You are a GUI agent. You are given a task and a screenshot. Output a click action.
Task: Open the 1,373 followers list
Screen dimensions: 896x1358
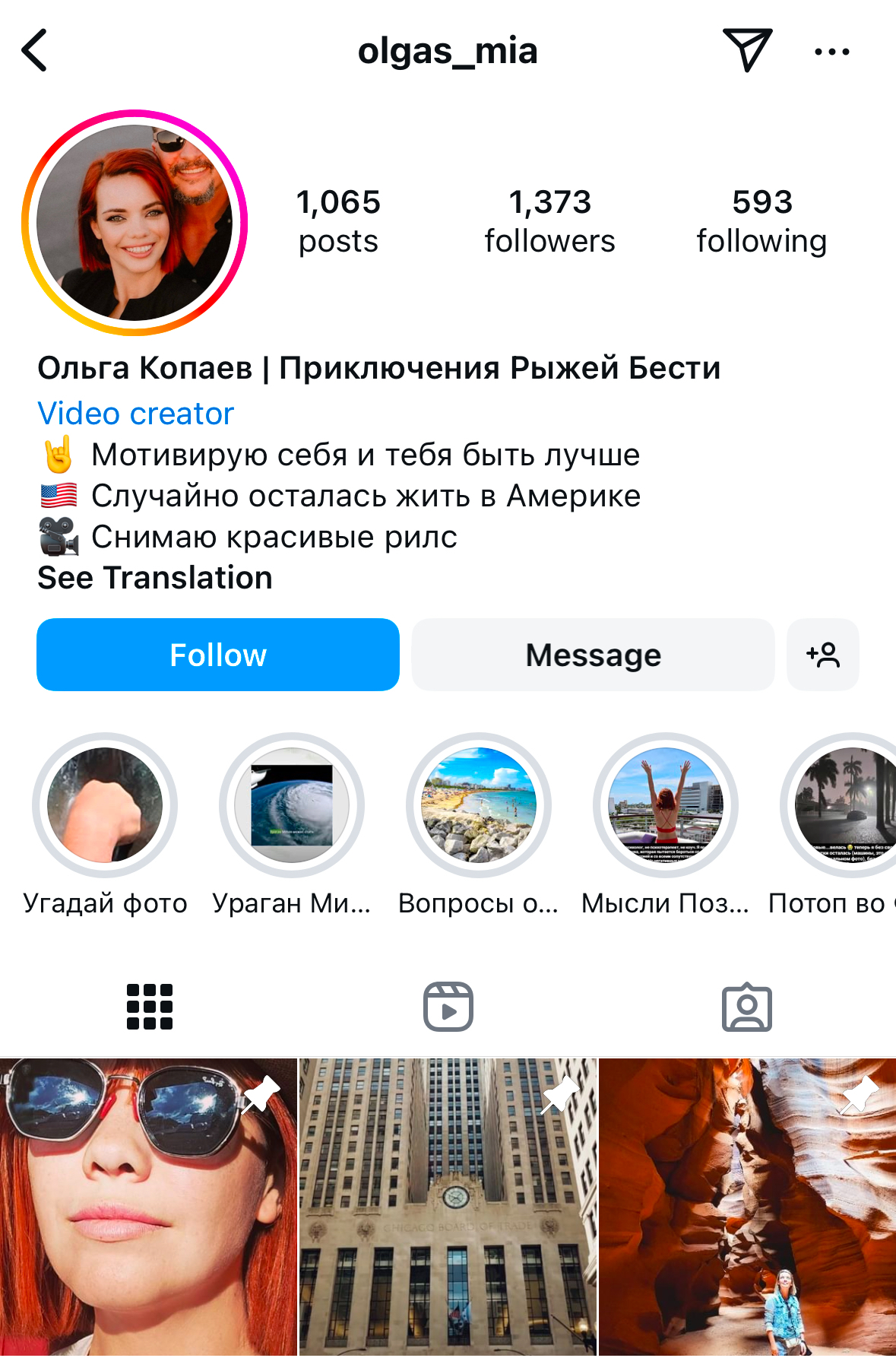click(549, 221)
